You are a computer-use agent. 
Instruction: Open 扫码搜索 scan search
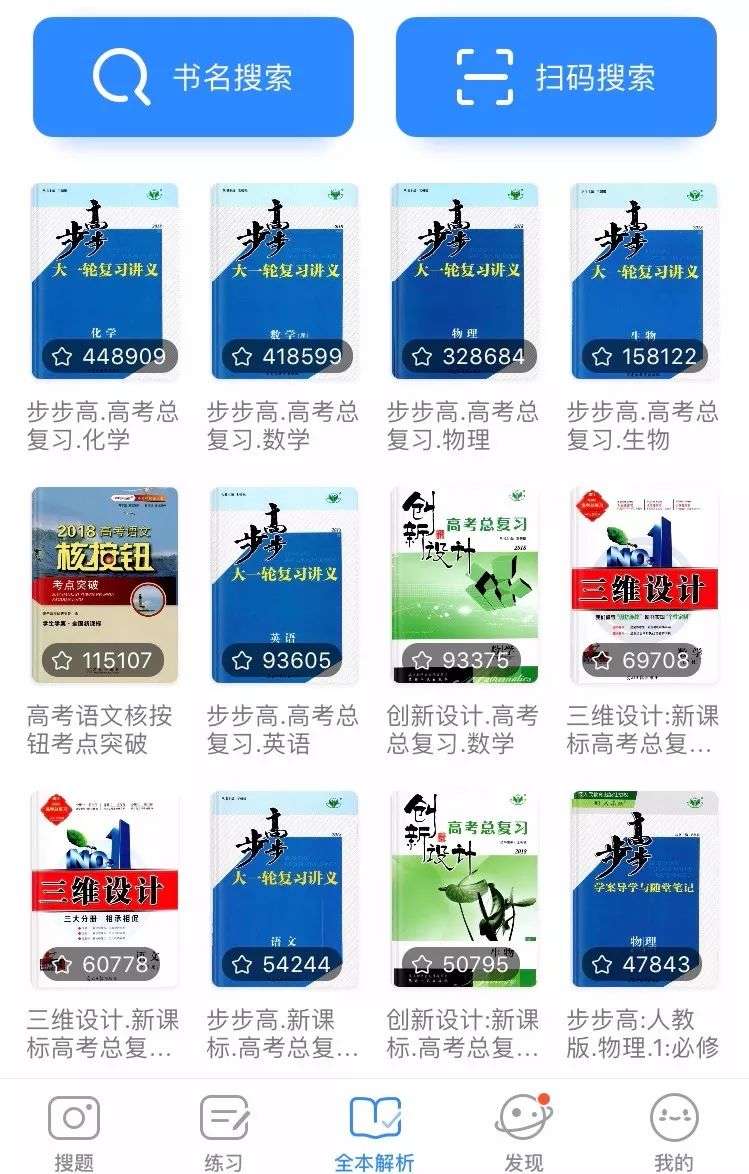(556, 77)
